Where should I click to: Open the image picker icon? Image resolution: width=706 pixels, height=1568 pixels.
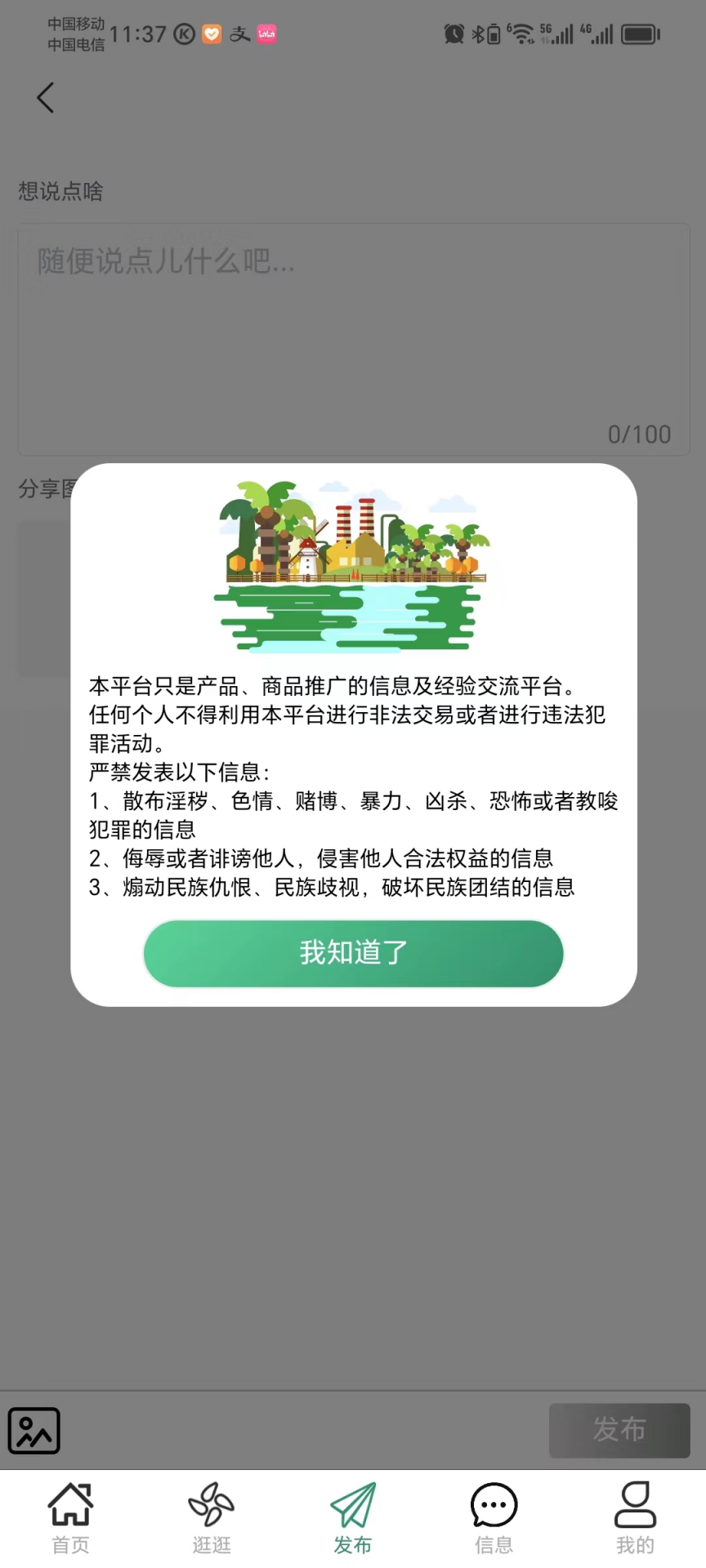pos(34,1430)
